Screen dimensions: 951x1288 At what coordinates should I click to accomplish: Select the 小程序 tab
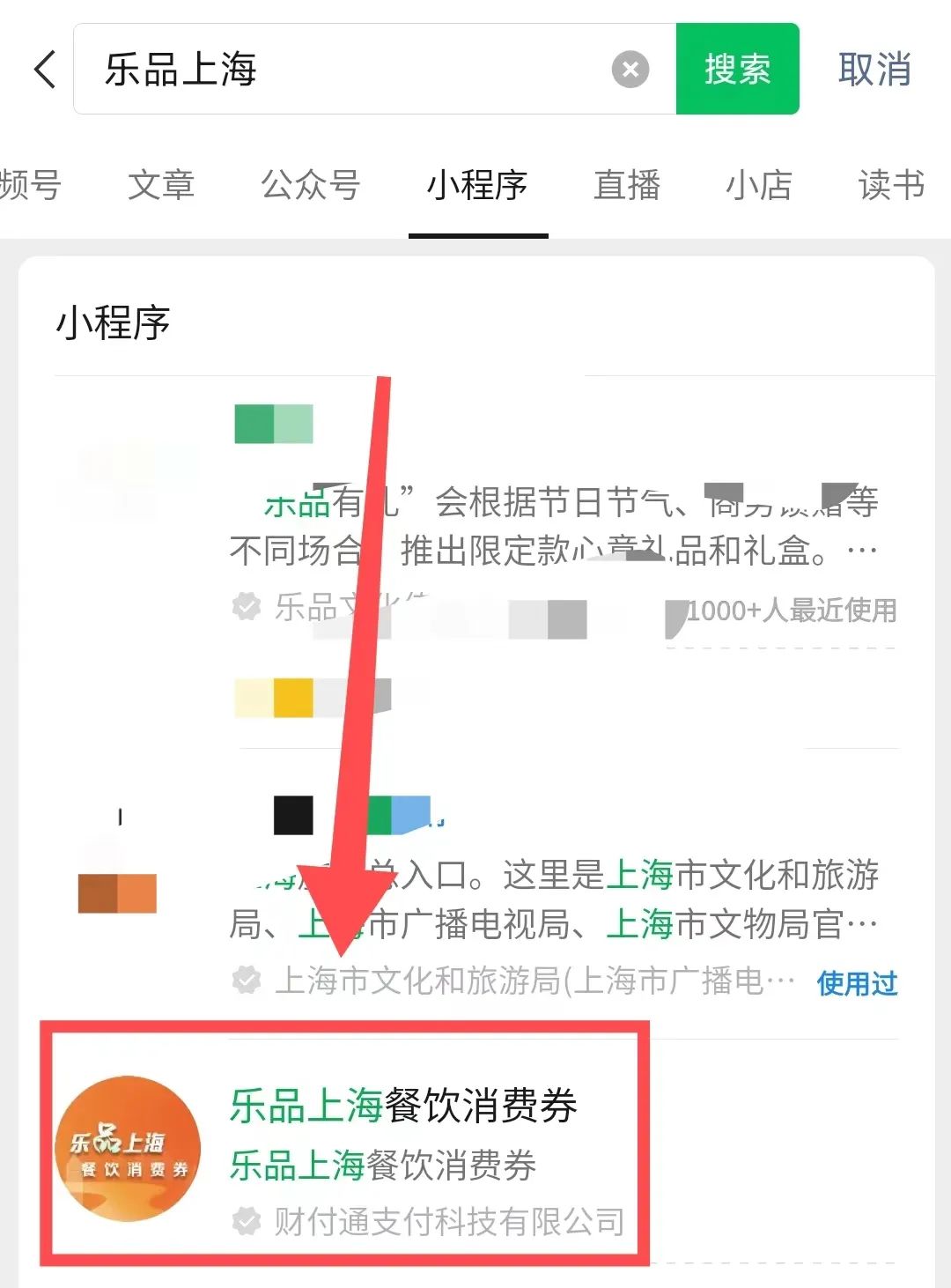coord(477,185)
